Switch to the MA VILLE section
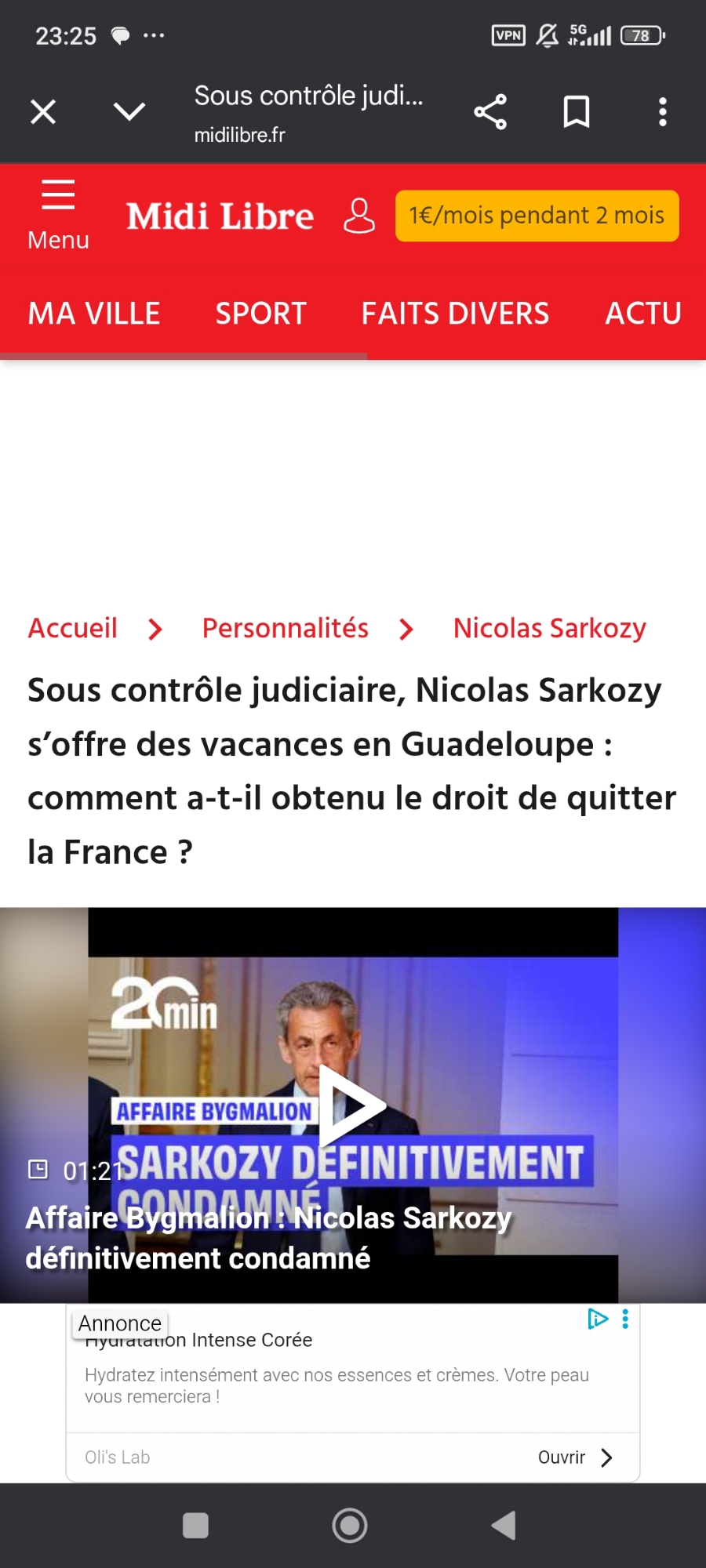 tap(94, 314)
